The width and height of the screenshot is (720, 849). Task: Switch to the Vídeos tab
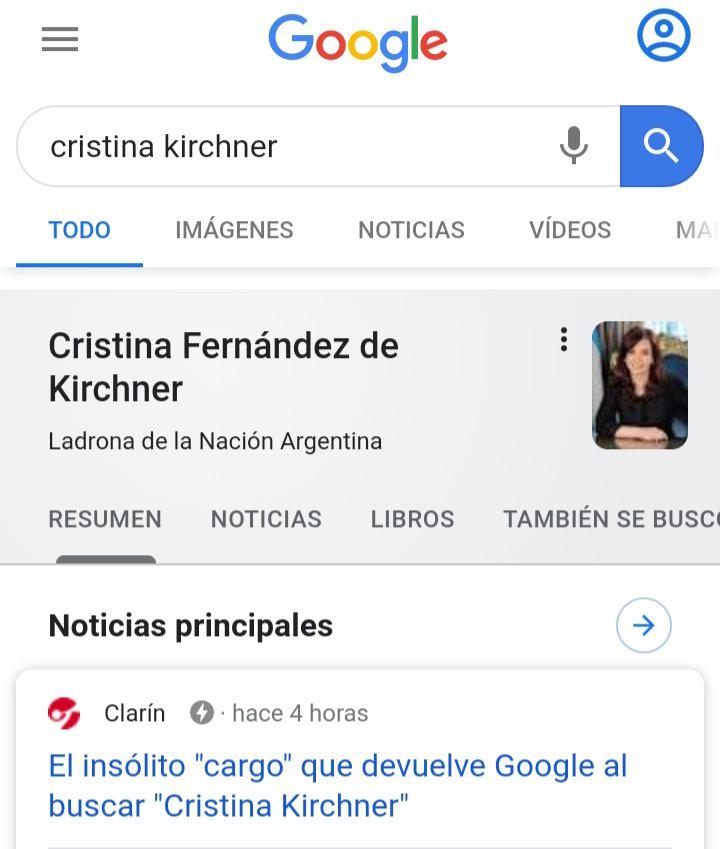(x=570, y=230)
